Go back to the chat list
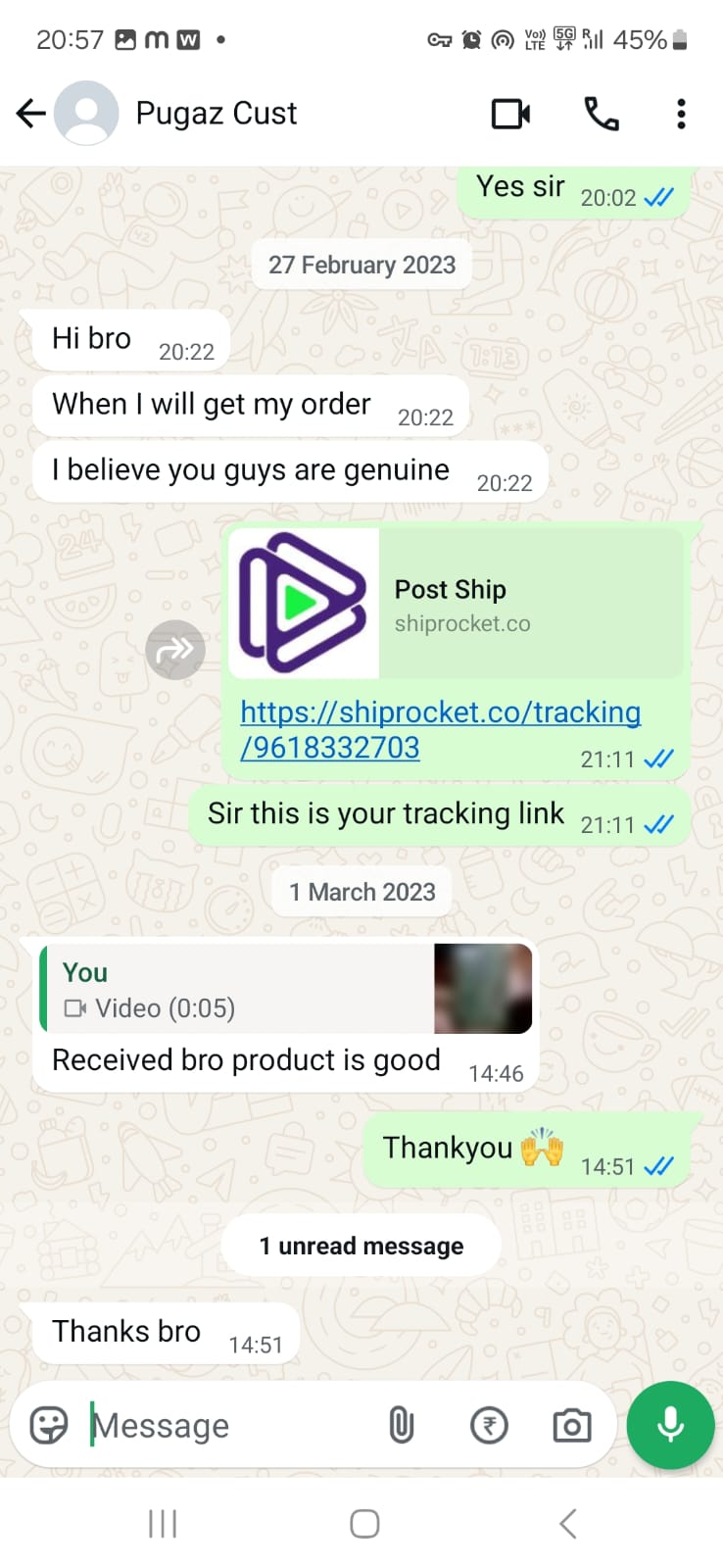This screenshot has width=723, height=1568. 31,114
